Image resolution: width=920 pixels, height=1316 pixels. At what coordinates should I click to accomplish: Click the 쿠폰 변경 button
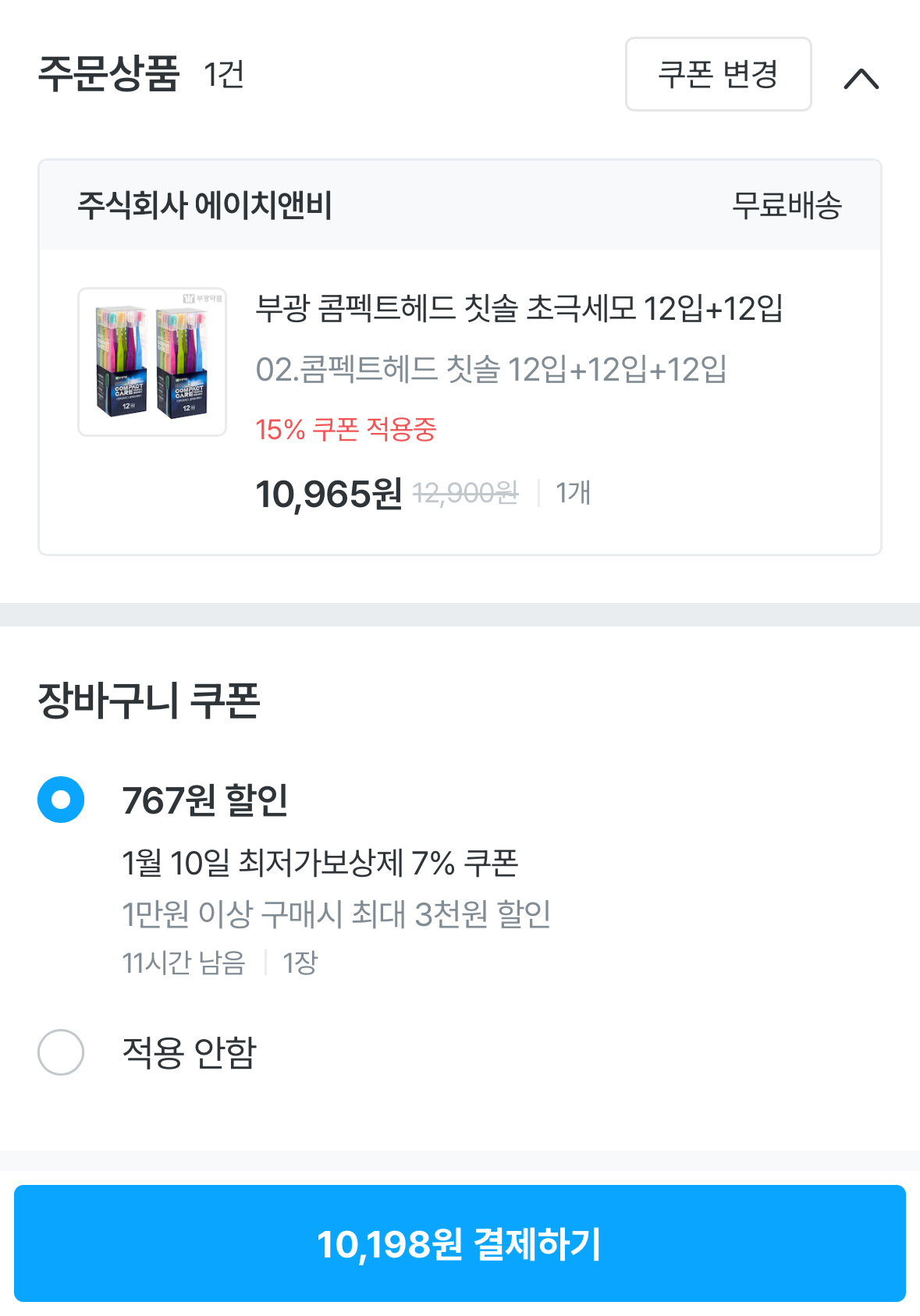pyautogui.click(x=718, y=74)
